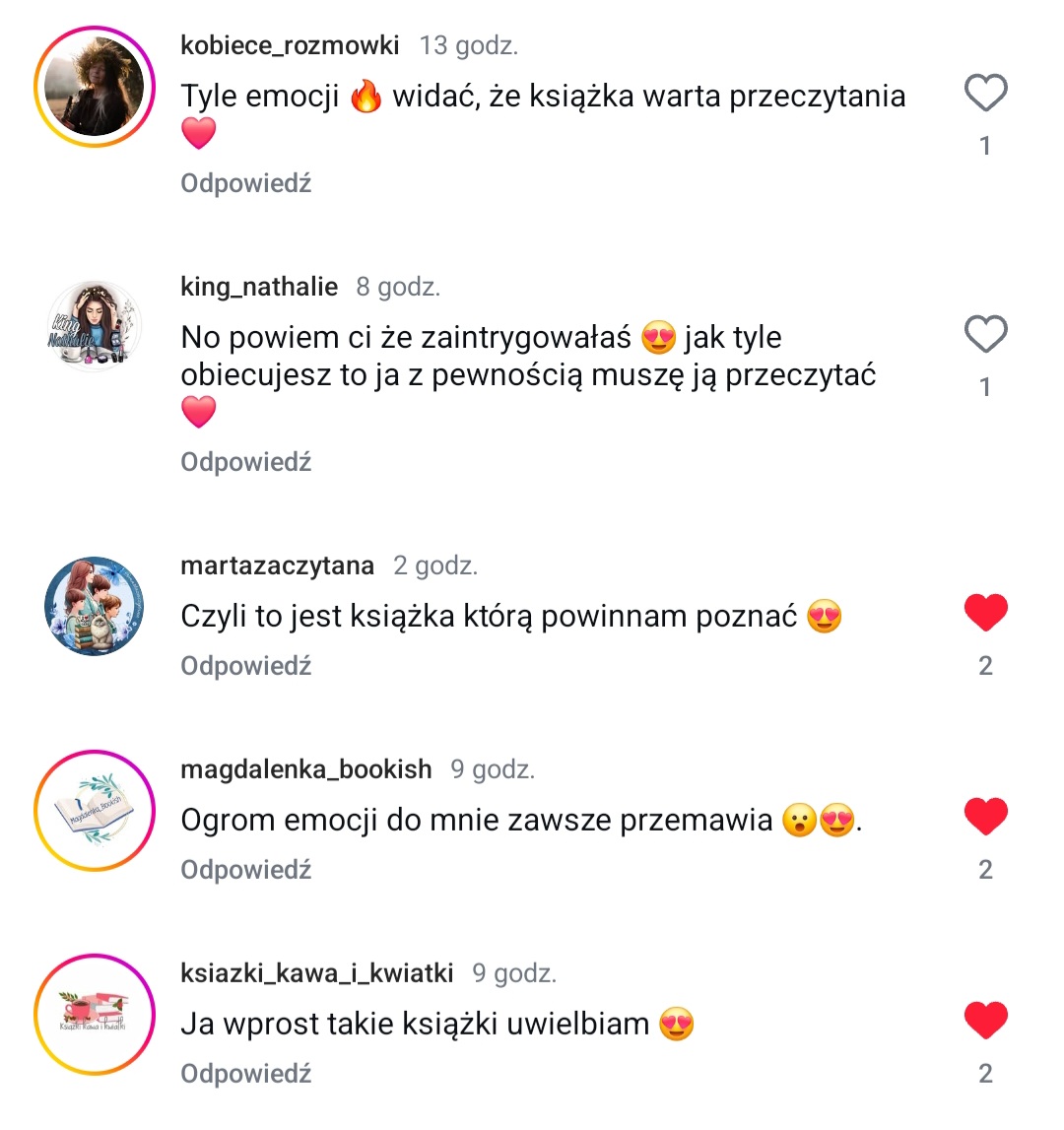
Task: Open martazaczytana's profile photo
Action: pyautogui.click(x=95, y=607)
